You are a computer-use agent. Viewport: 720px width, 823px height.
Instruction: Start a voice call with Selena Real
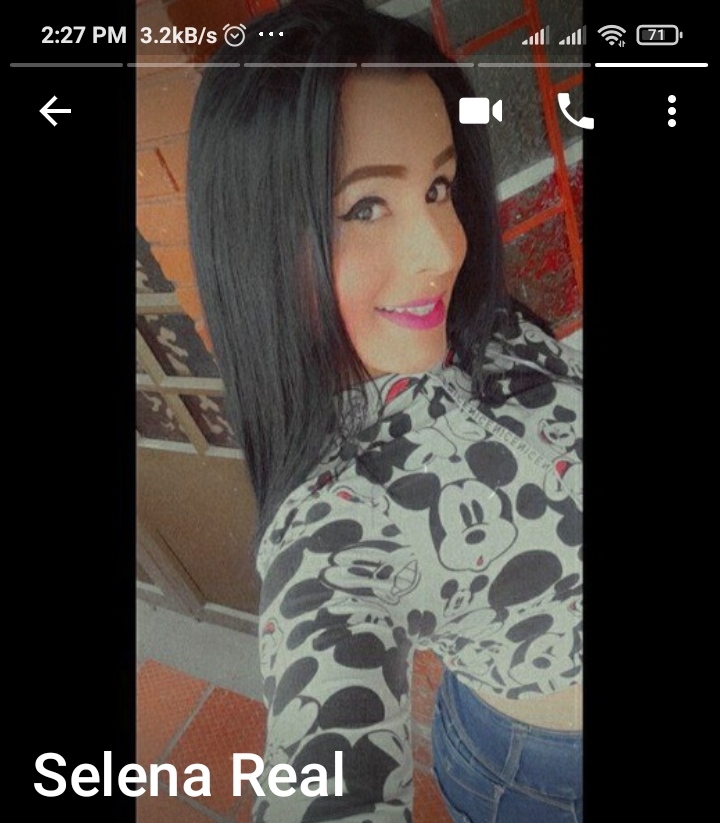(576, 111)
